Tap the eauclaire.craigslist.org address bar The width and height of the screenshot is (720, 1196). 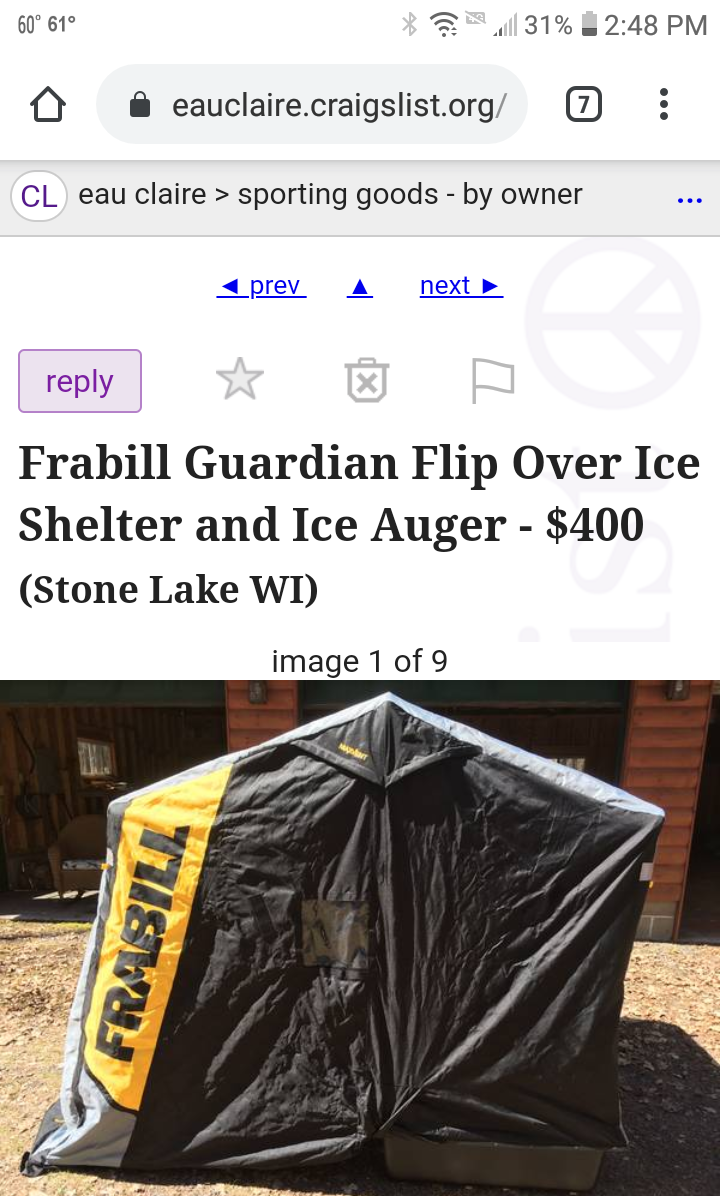pos(312,104)
